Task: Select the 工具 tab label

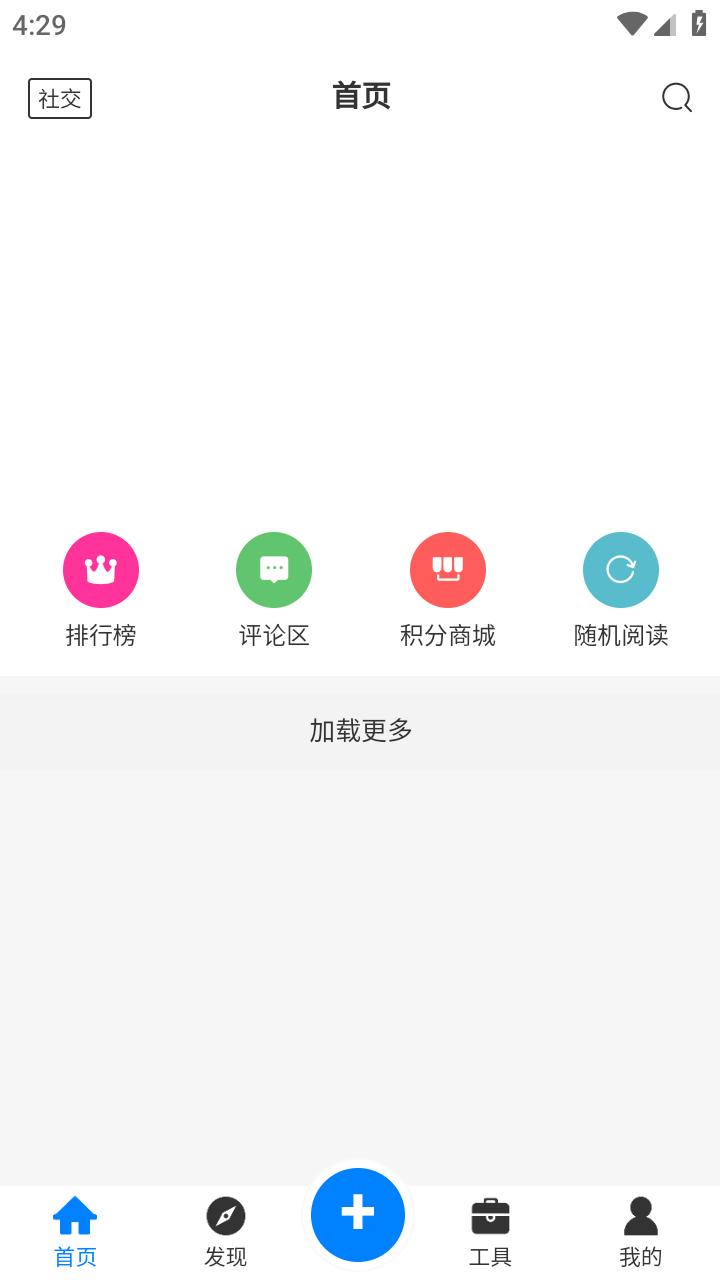Action: (x=489, y=1256)
